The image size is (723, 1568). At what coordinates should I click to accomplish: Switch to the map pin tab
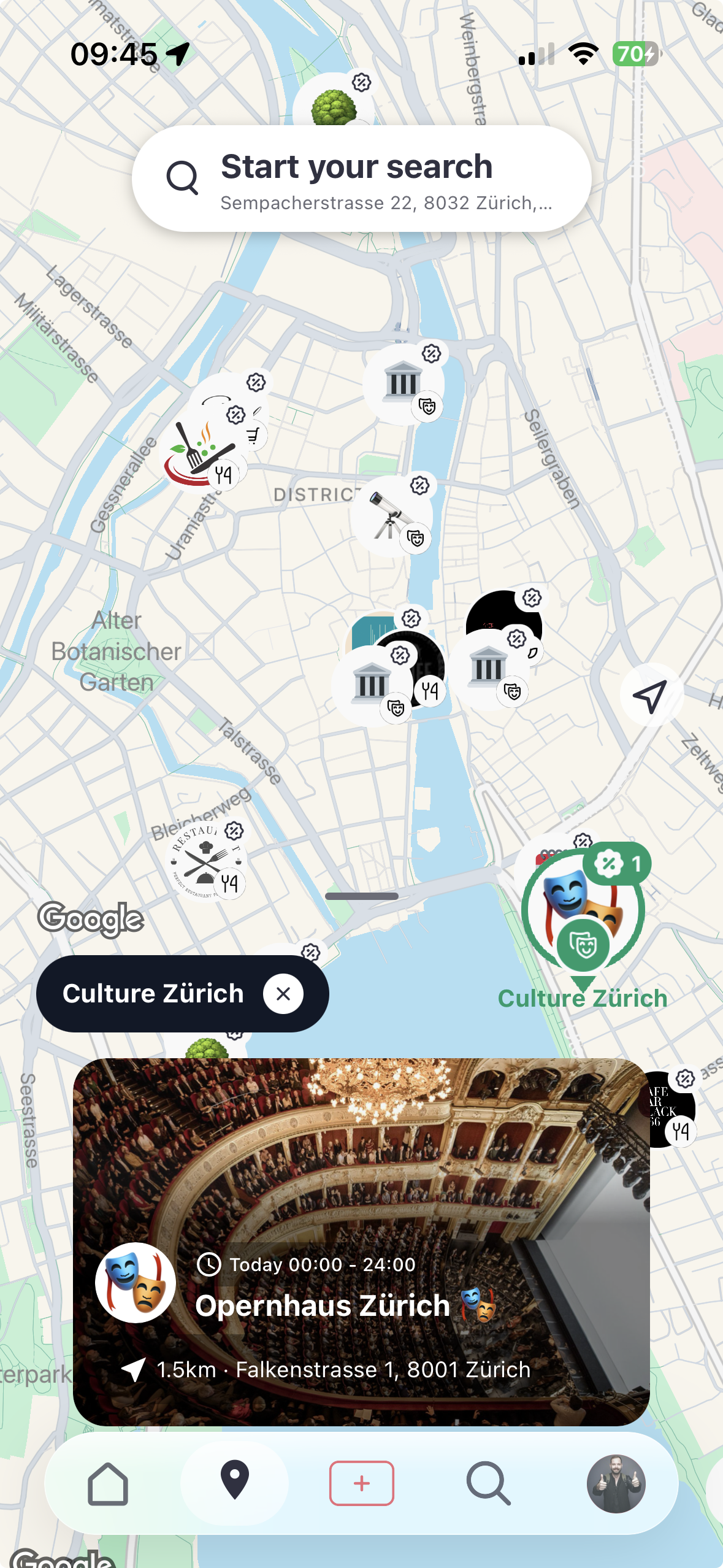(234, 1482)
